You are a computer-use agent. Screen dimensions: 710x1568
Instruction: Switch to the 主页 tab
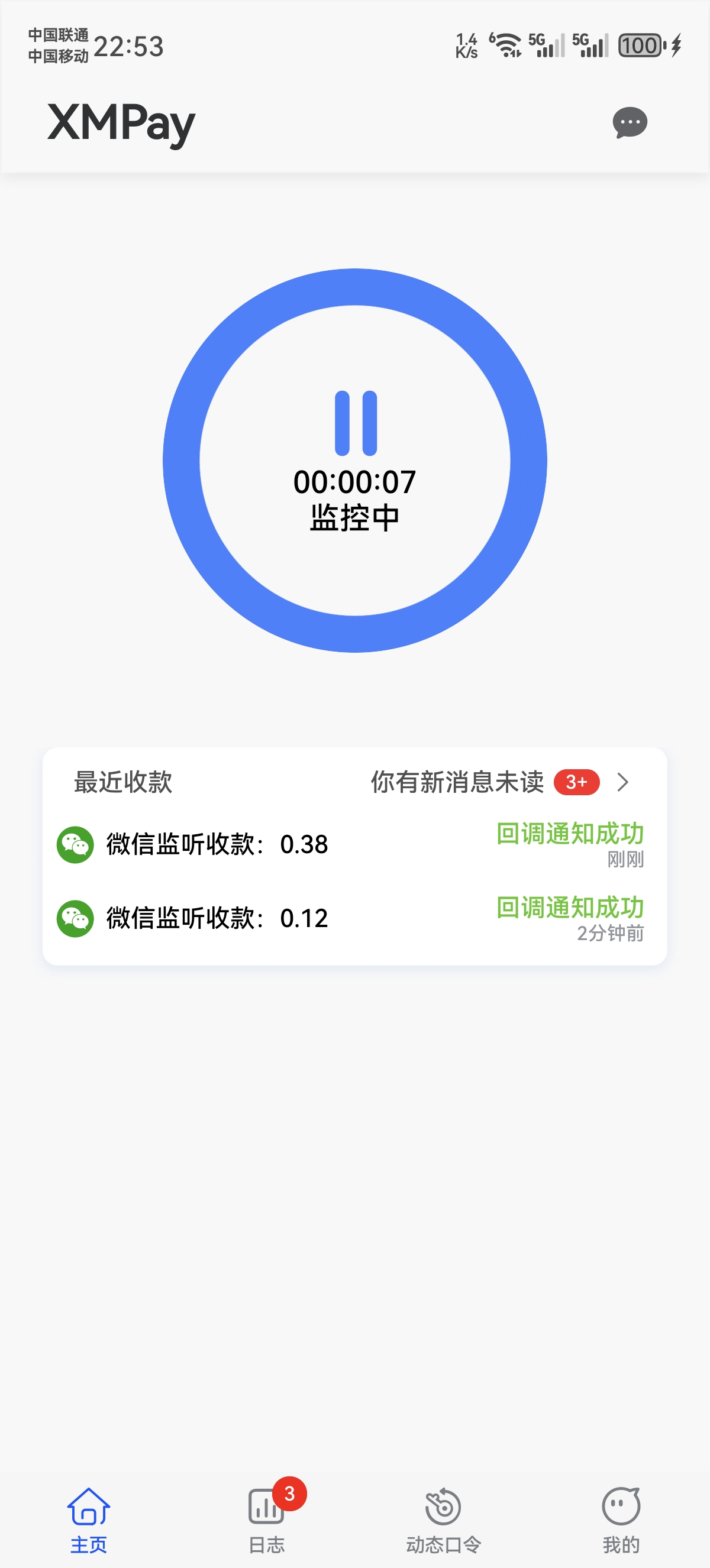89,1518
